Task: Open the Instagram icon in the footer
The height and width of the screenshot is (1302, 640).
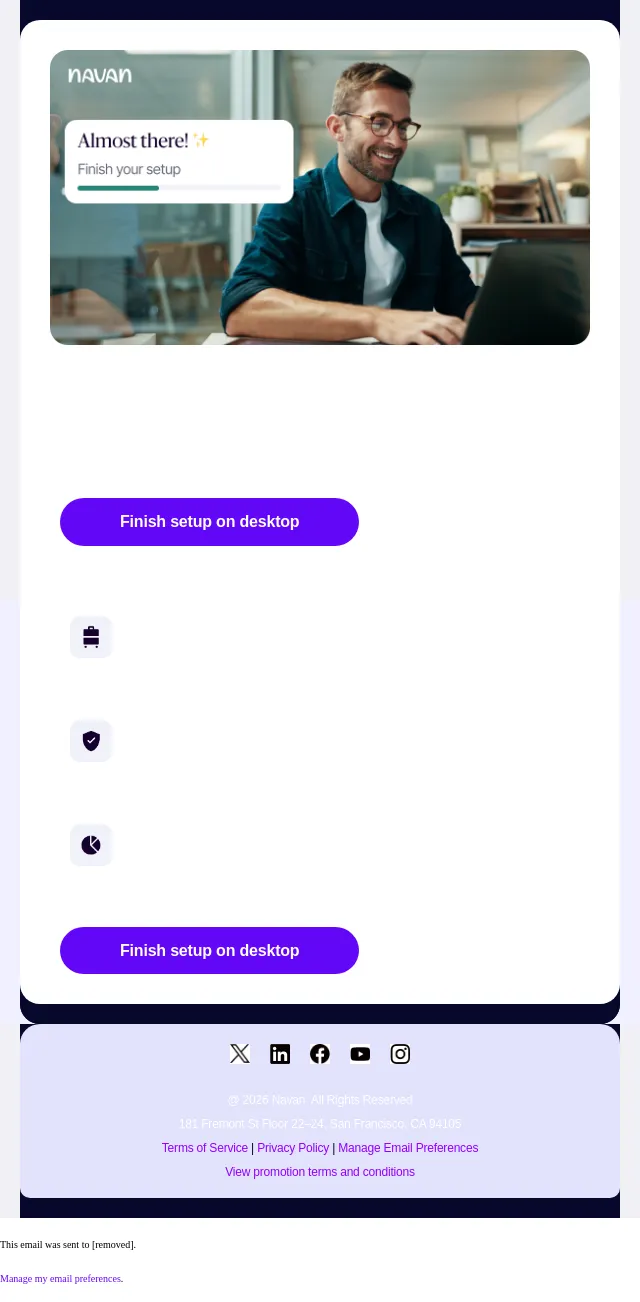Action: point(400,1054)
